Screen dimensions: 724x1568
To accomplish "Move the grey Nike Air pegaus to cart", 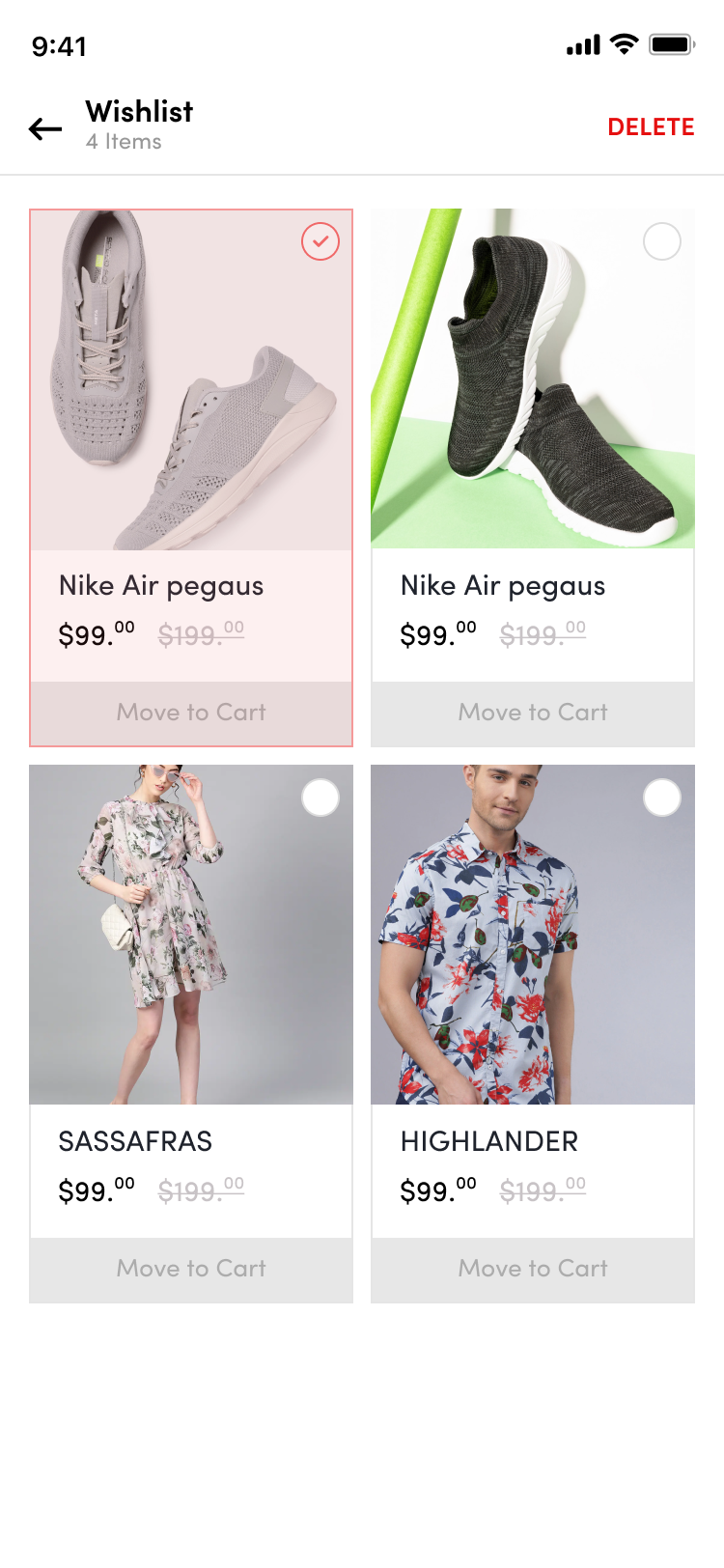I will click(x=191, y=713).
